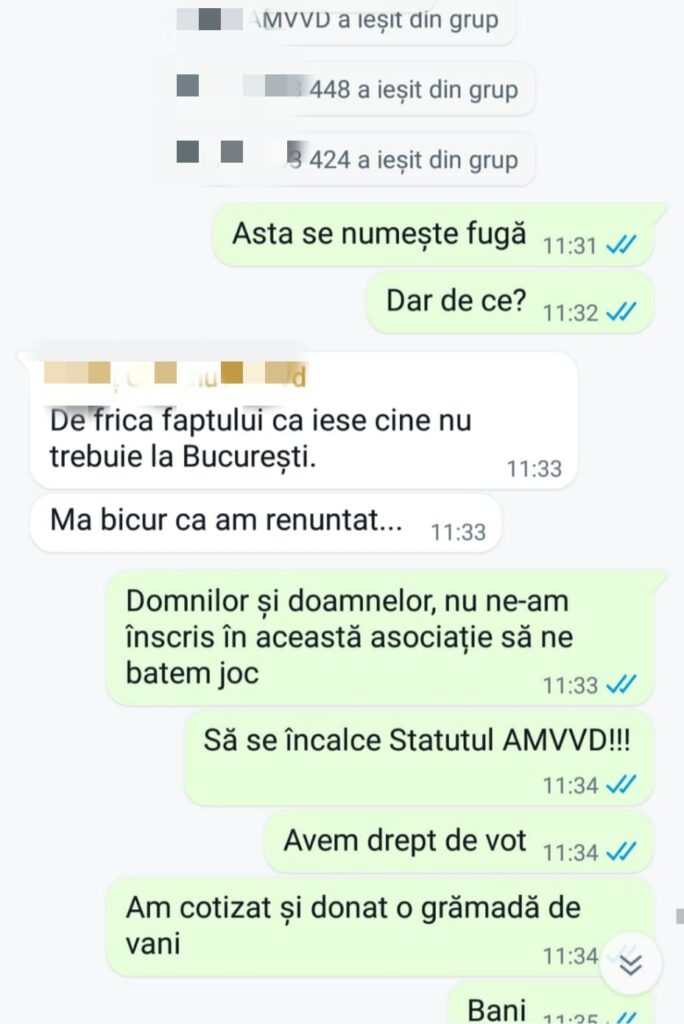This screenshot has height=1024, width=684.
Task: Open sender's name above 'De frica faptului' message
Action: pos(176,377)
